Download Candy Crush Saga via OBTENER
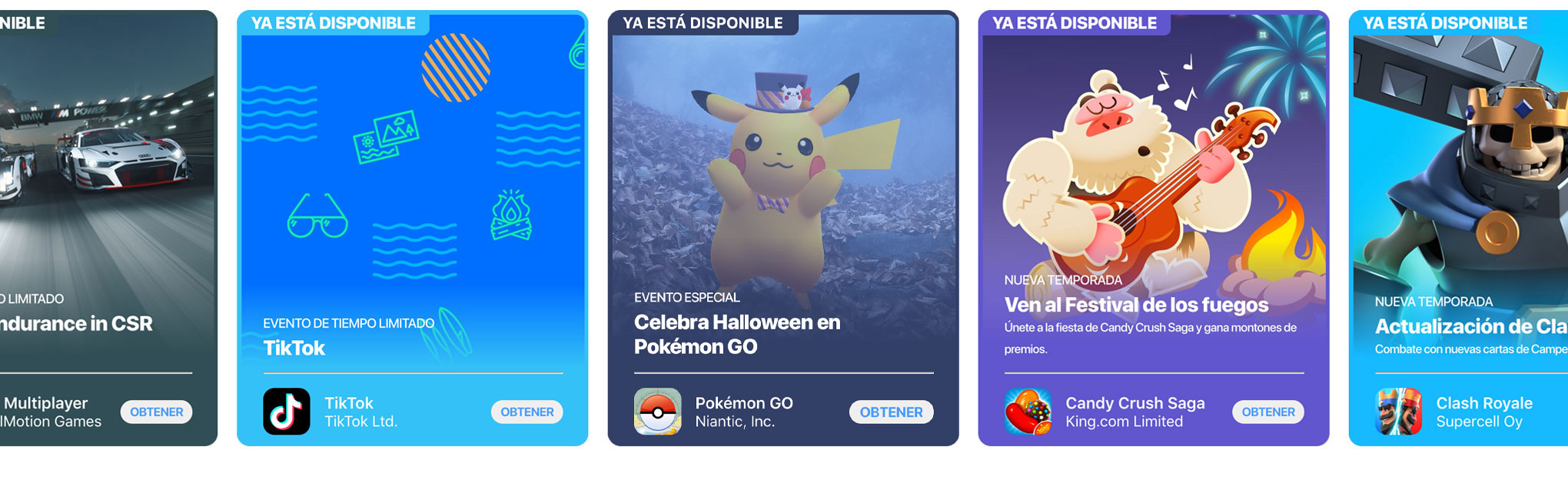The width and height of the screenshot is (1568, 477). 1267,412
